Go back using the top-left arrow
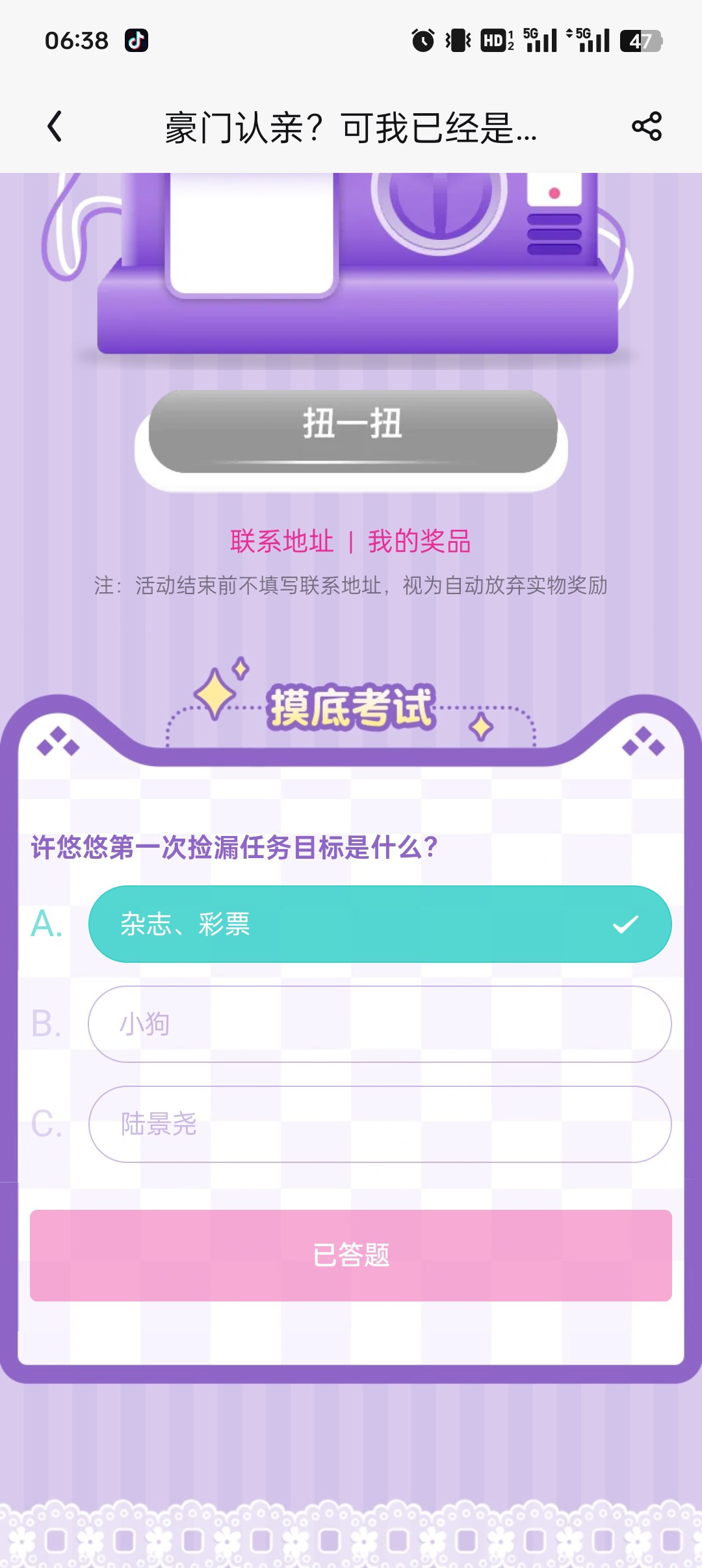702x1568 pixels. (55, 126)
